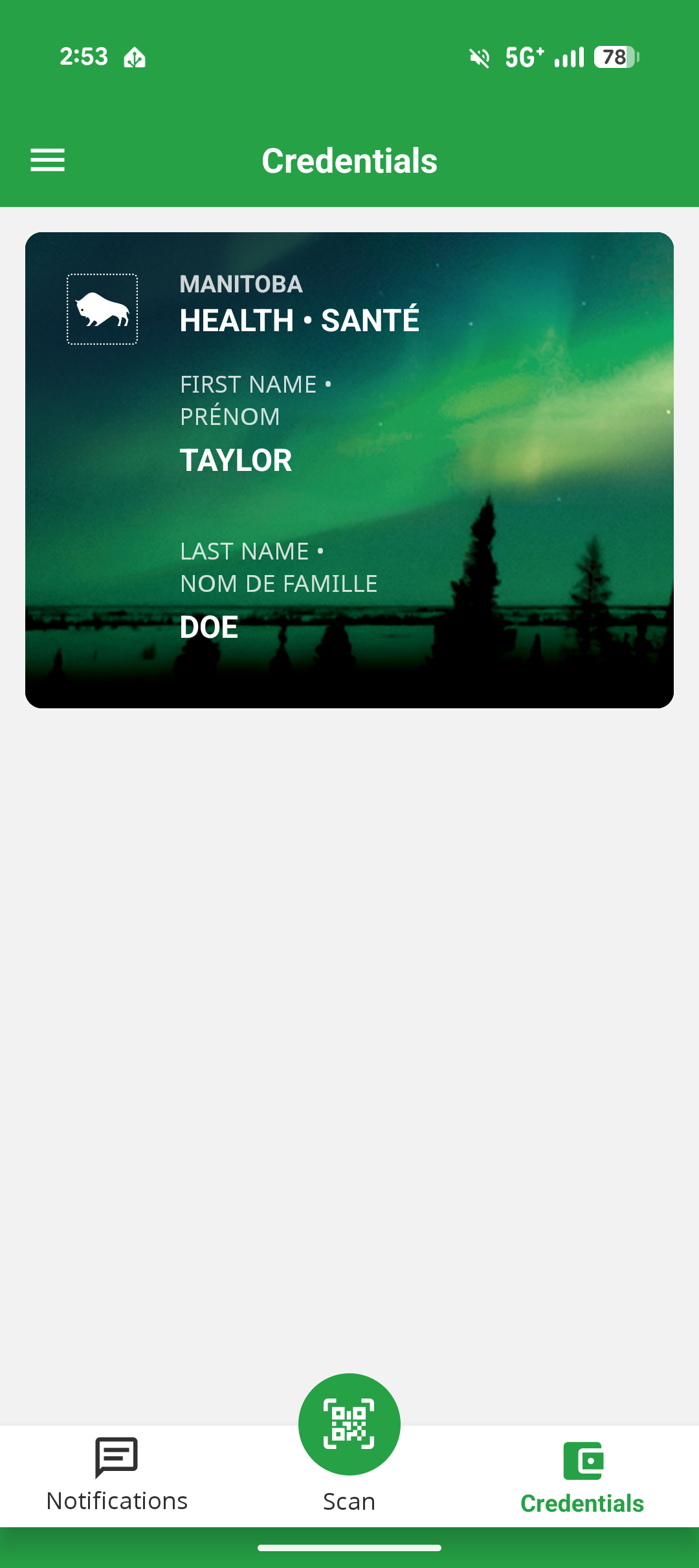This screenshot has width=699, height=1568.
Task: Tap the last name DOE on the card
Action: [208, 626]
